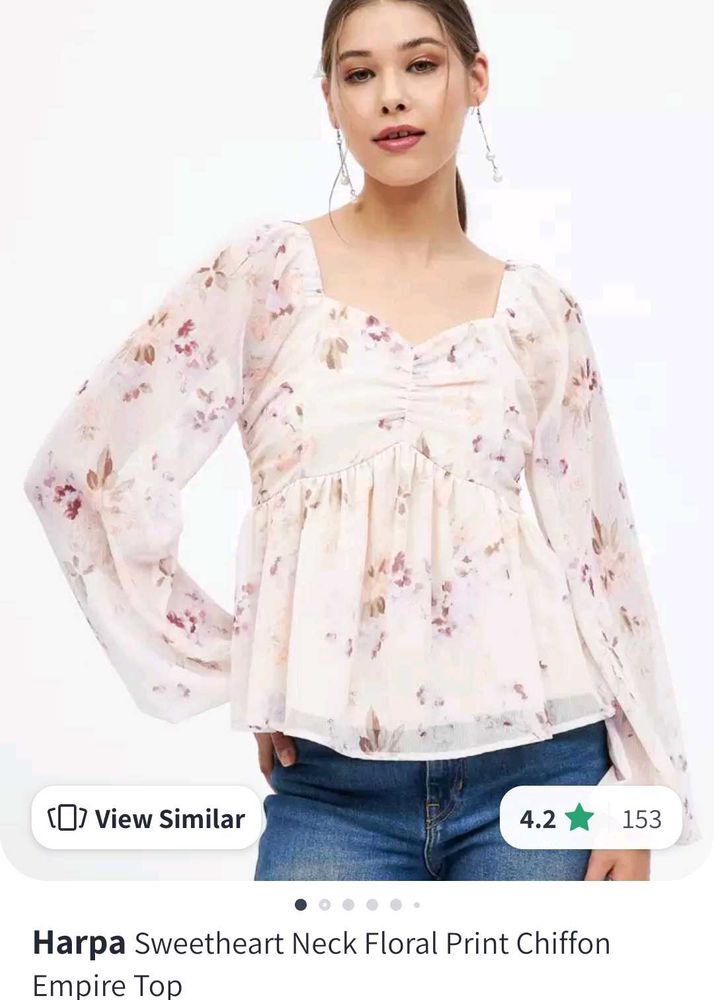Open the 4.2 star ratings chip
This screenshot has width=714, height=1000.
pyautogui.click(x=590, y=819)
